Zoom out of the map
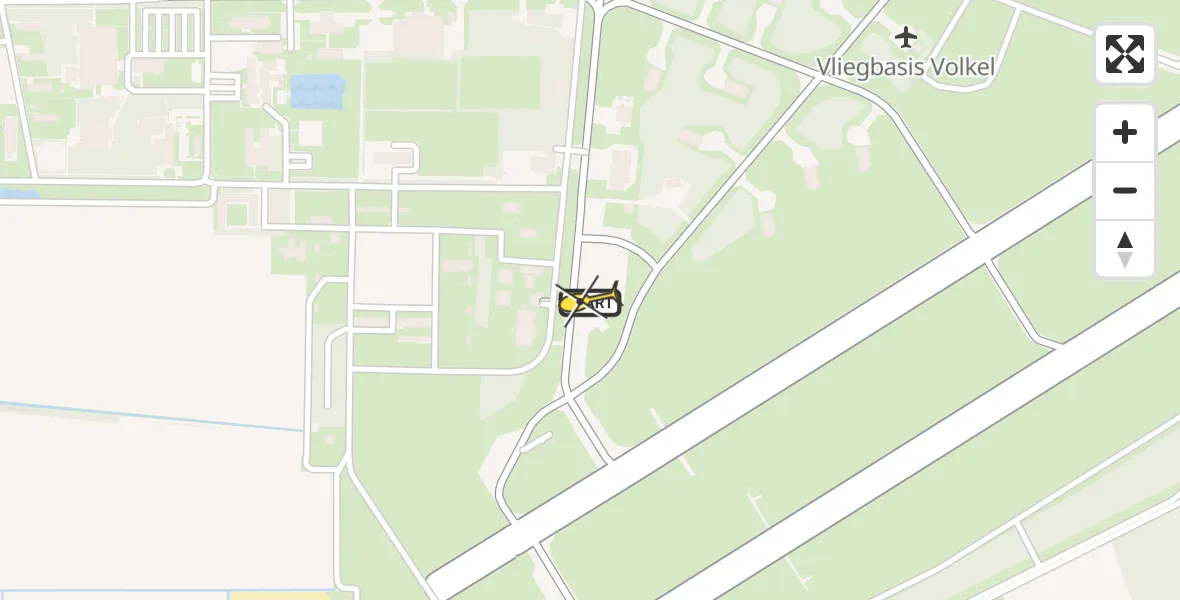This screenshot has width=1180, height=600. coord(1124,190)
